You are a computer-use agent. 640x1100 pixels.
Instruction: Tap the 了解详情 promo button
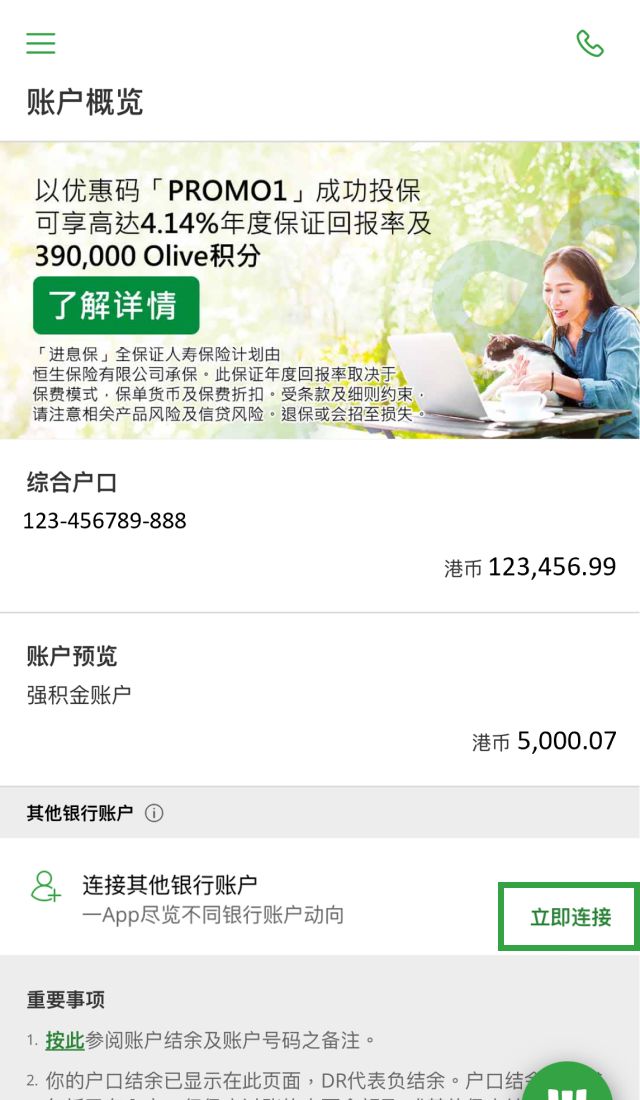pos(116,305)
